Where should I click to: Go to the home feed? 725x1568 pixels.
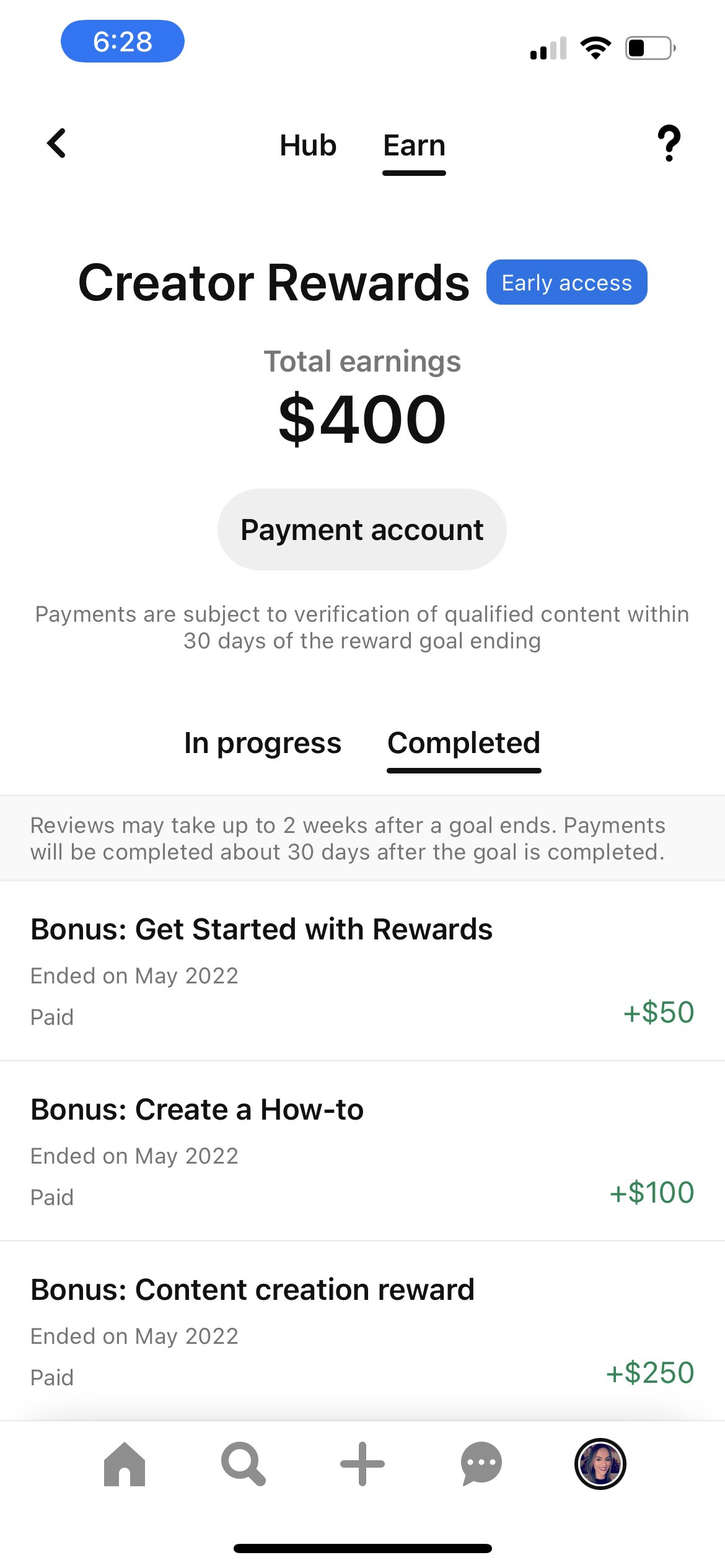tap(125, 1464)
